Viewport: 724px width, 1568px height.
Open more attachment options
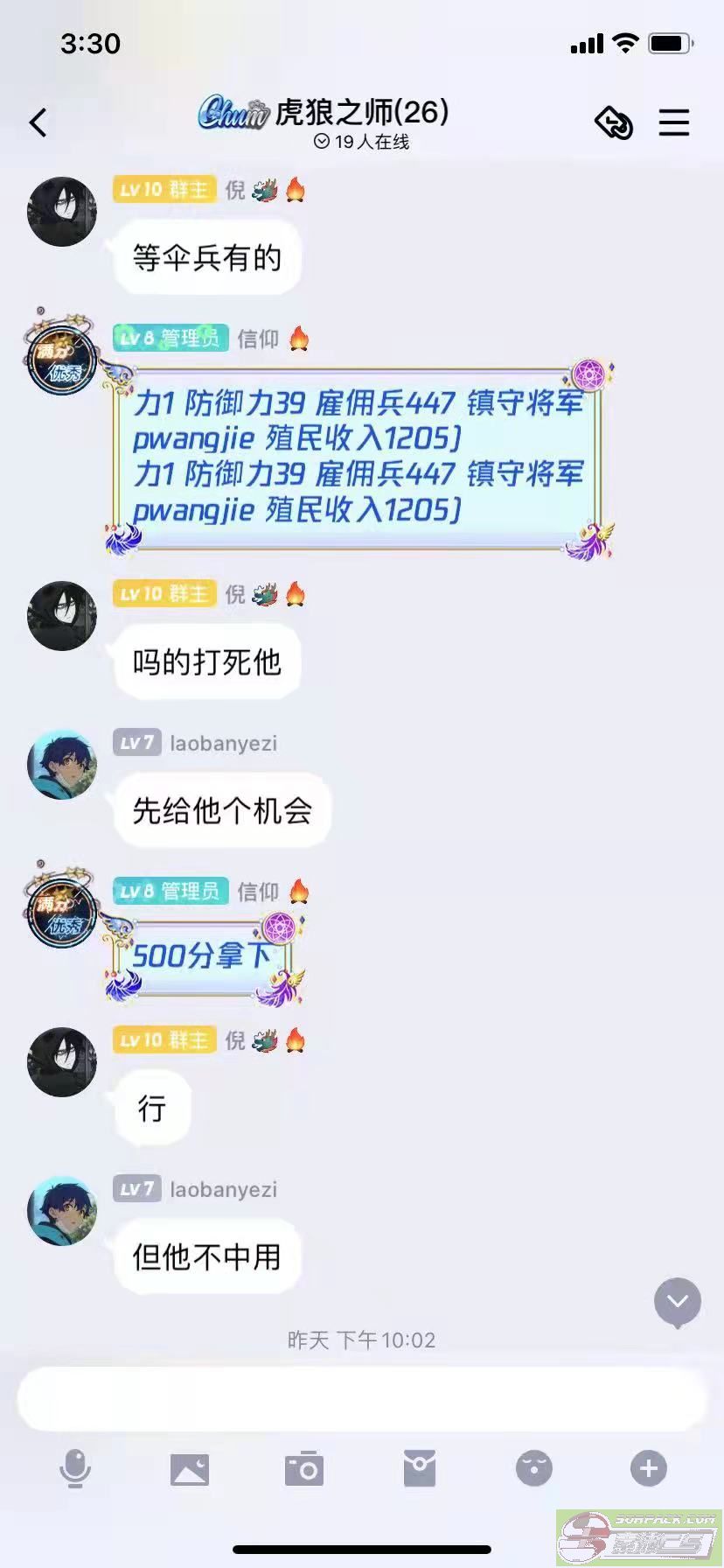tap(649, 1468)
